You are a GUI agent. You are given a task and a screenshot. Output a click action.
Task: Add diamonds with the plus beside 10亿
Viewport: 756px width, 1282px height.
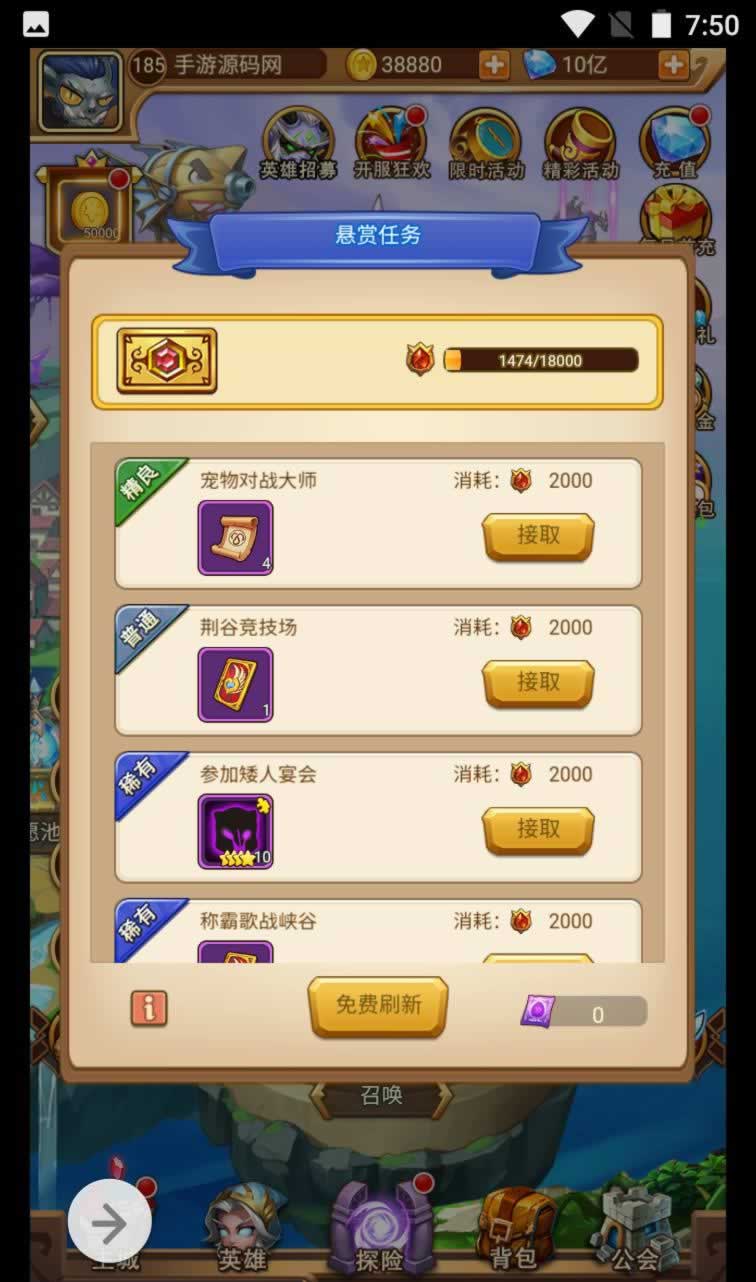pos(673,65)
